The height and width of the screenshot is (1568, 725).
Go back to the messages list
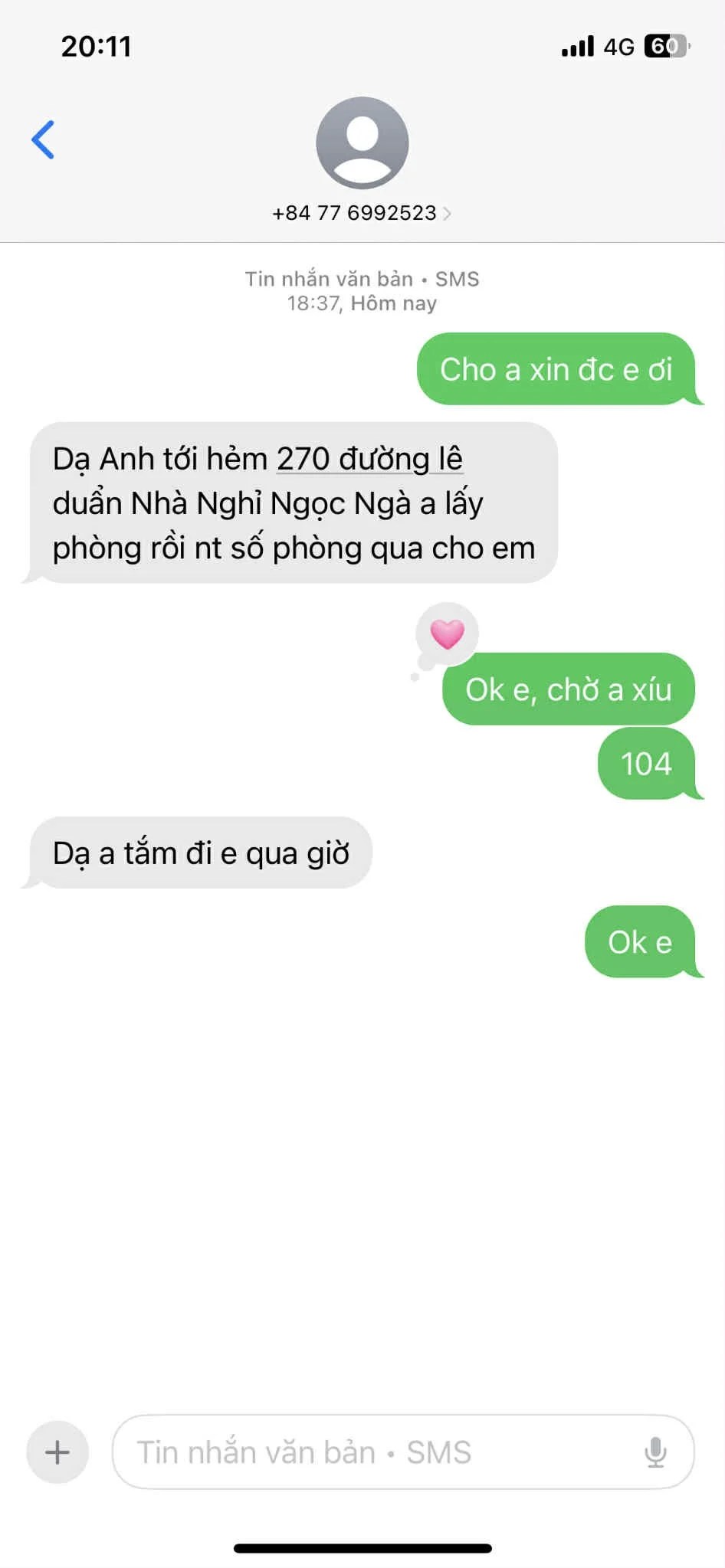[x=43, y=139]
